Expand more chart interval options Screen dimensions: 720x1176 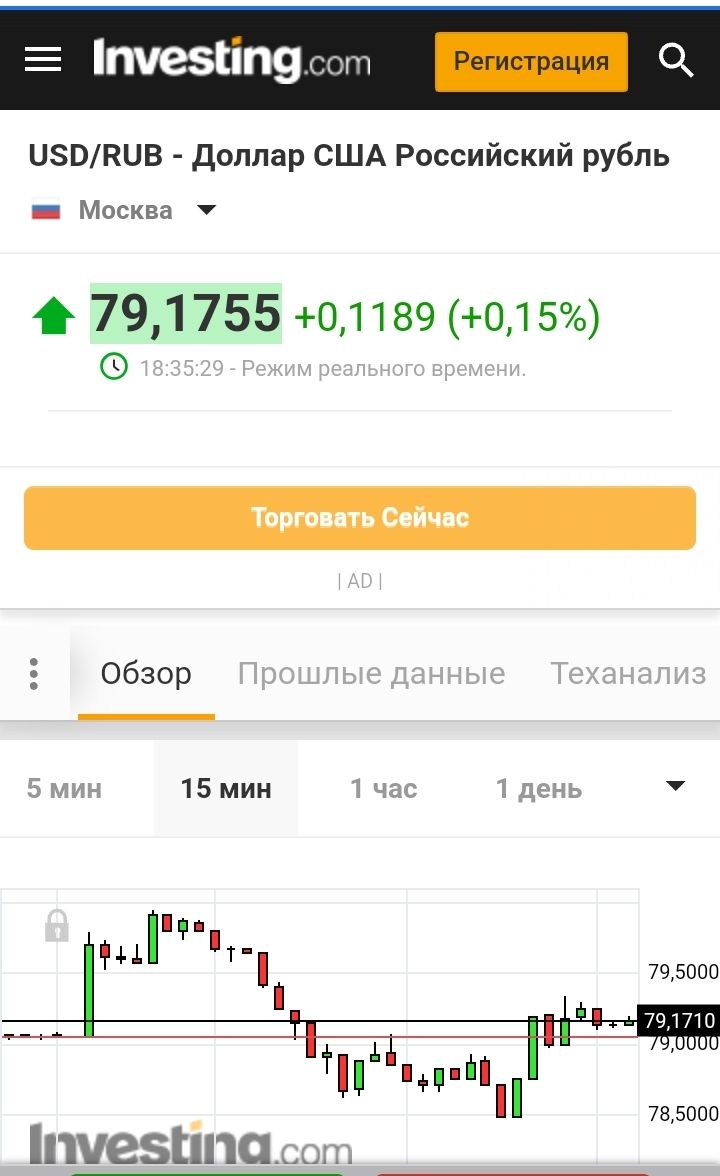(675, 786)
